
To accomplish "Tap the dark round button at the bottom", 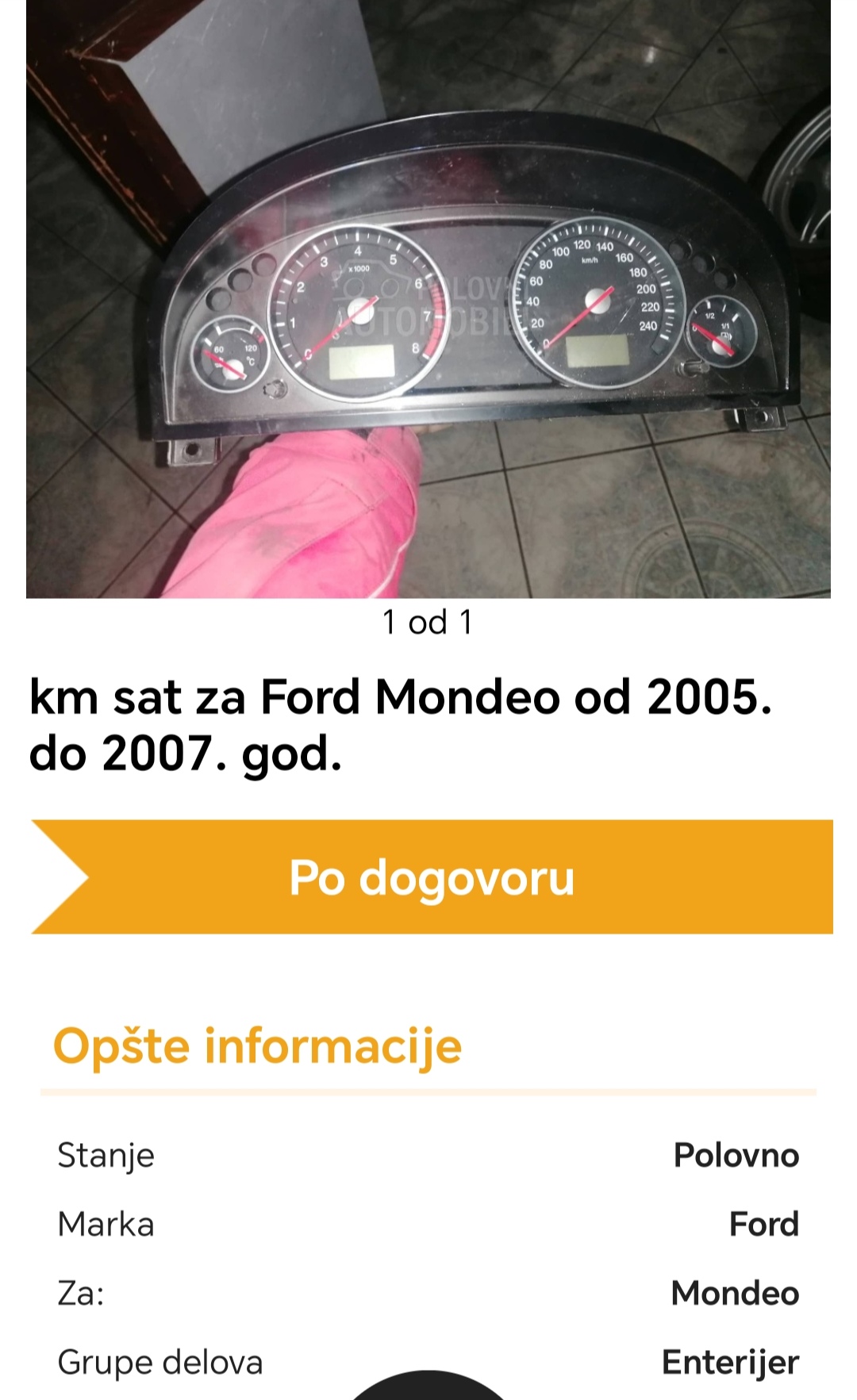I will pyautogui.click(x=428, y=1386).
